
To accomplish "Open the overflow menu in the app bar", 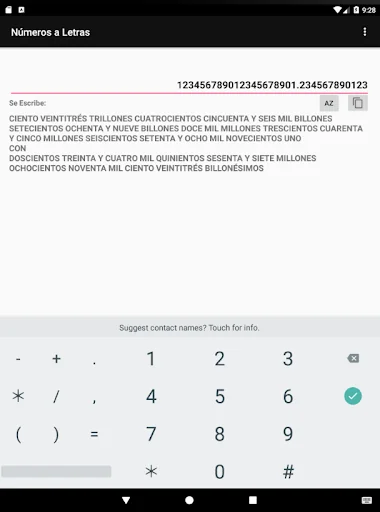I will click(x=365, y=32).
